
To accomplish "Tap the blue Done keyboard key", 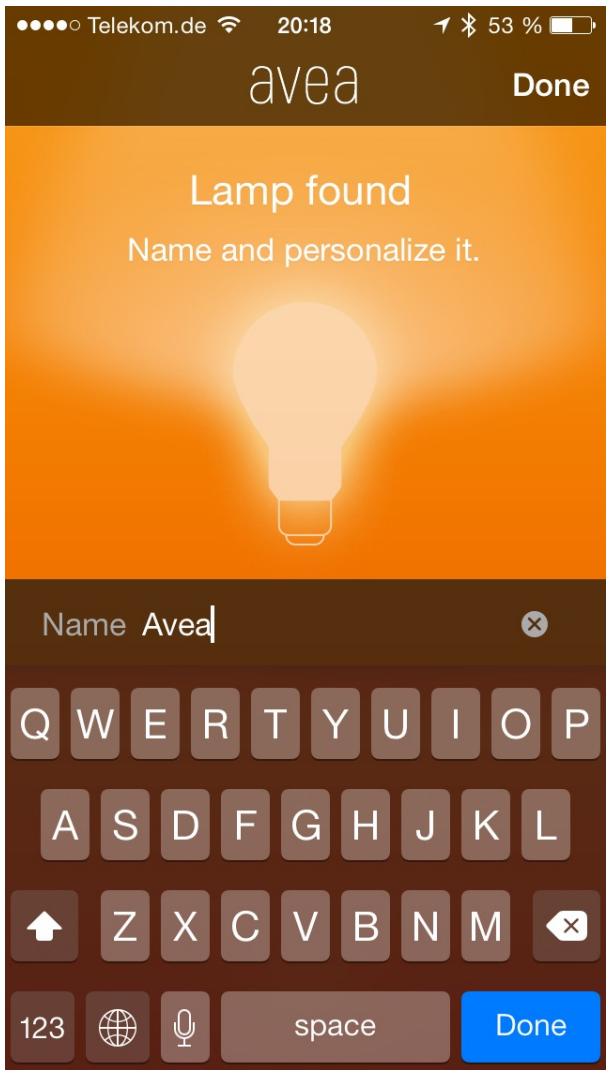I will (530, 1025).
